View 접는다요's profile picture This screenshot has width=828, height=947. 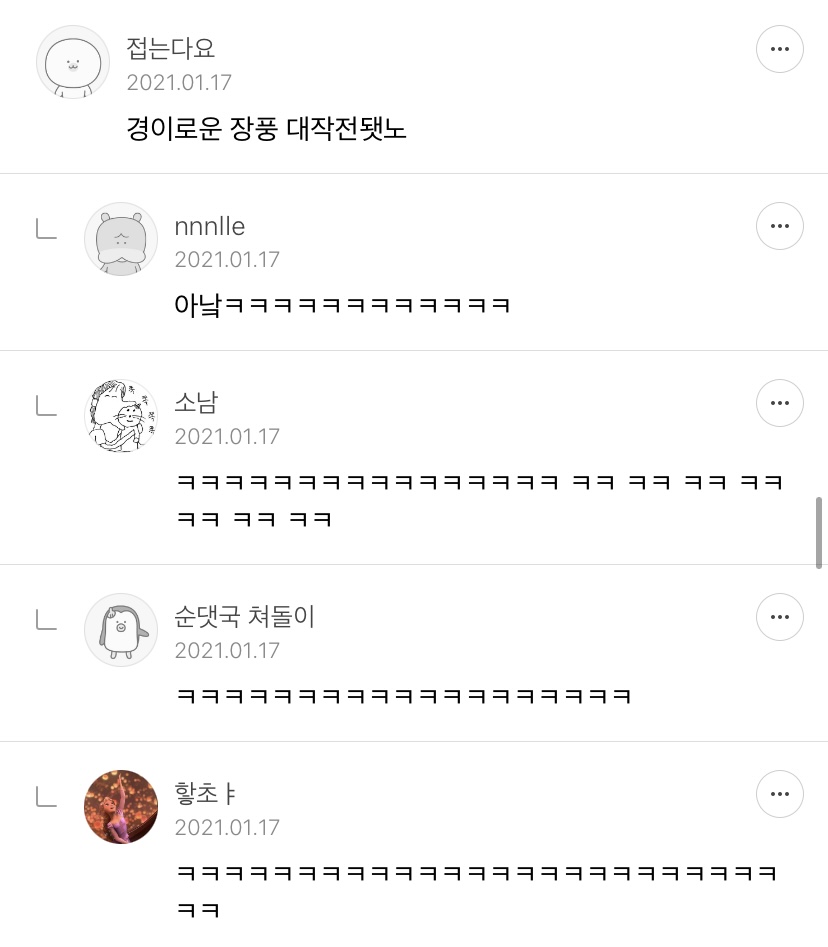72,62
